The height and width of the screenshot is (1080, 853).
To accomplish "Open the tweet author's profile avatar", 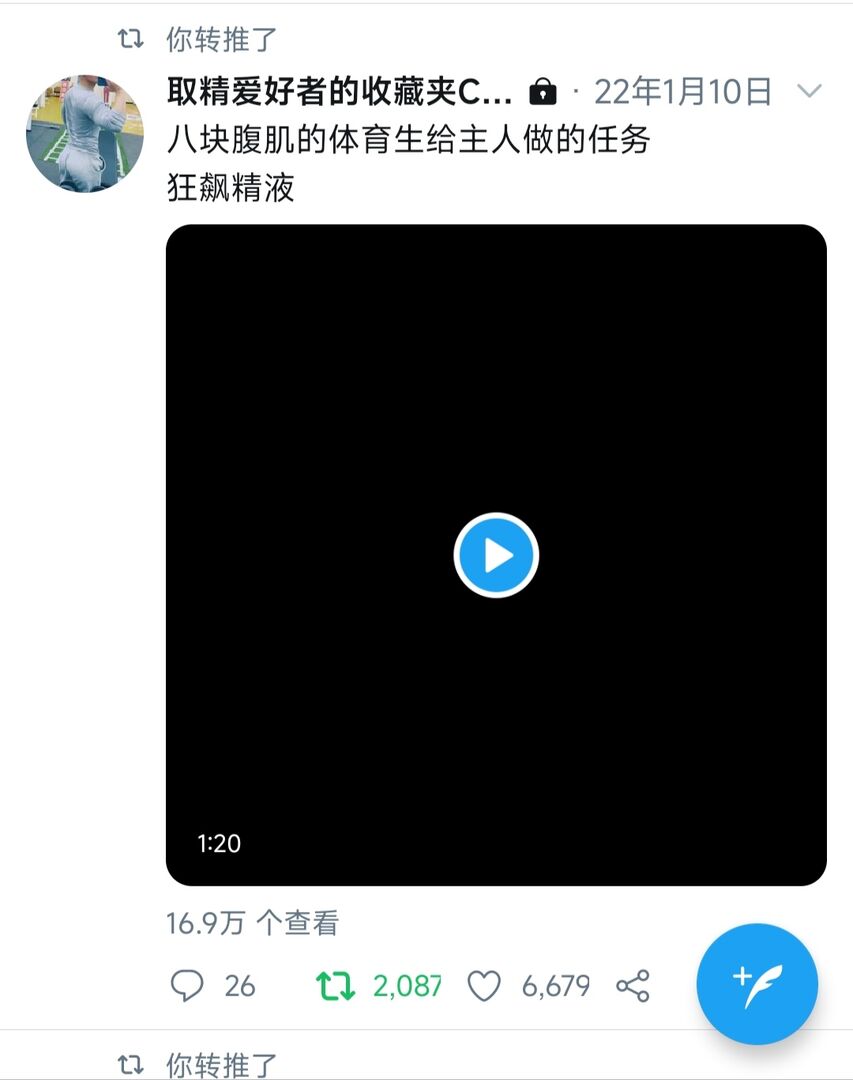I will click(85, 131).
